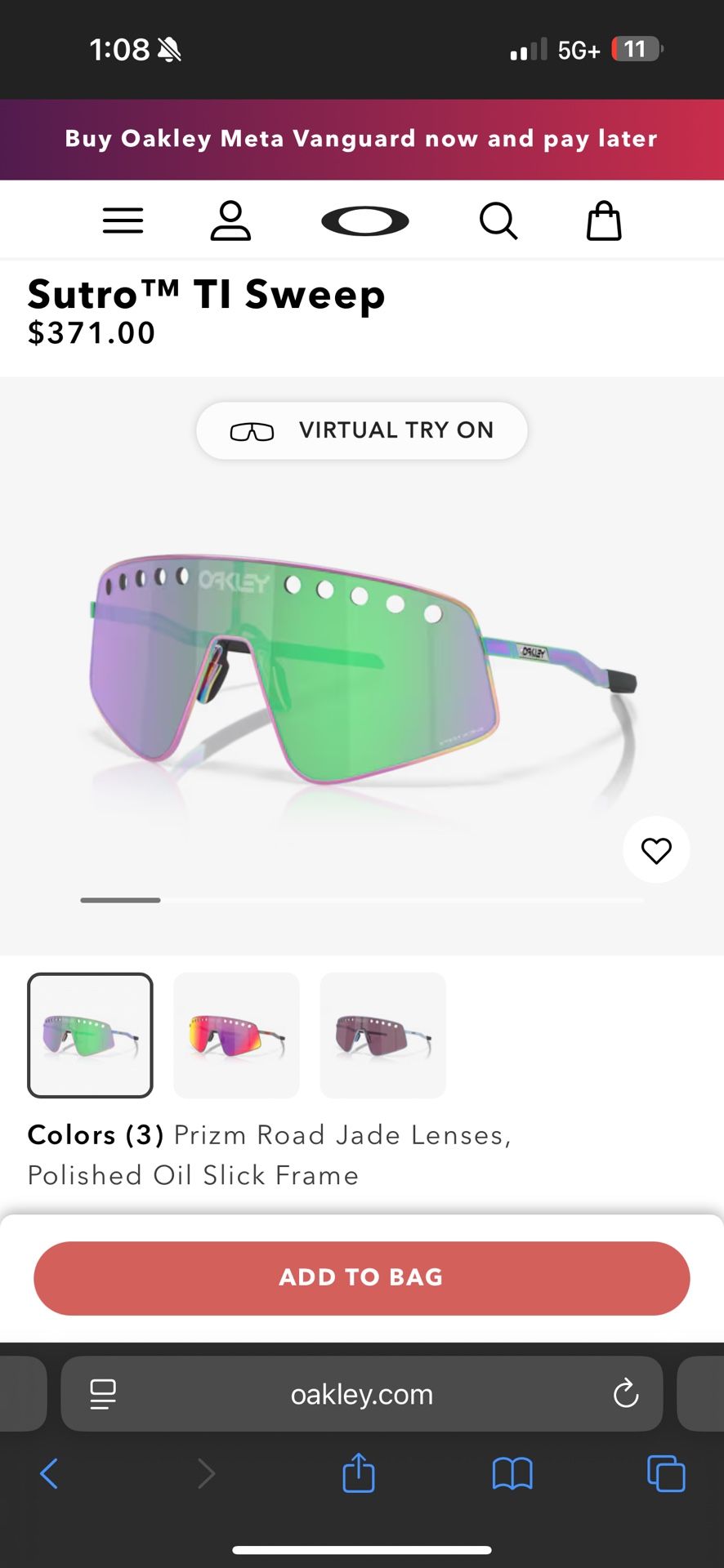Show open tabs
The height and width of the screenshot is (1568, 724).
coord(665,1473)
